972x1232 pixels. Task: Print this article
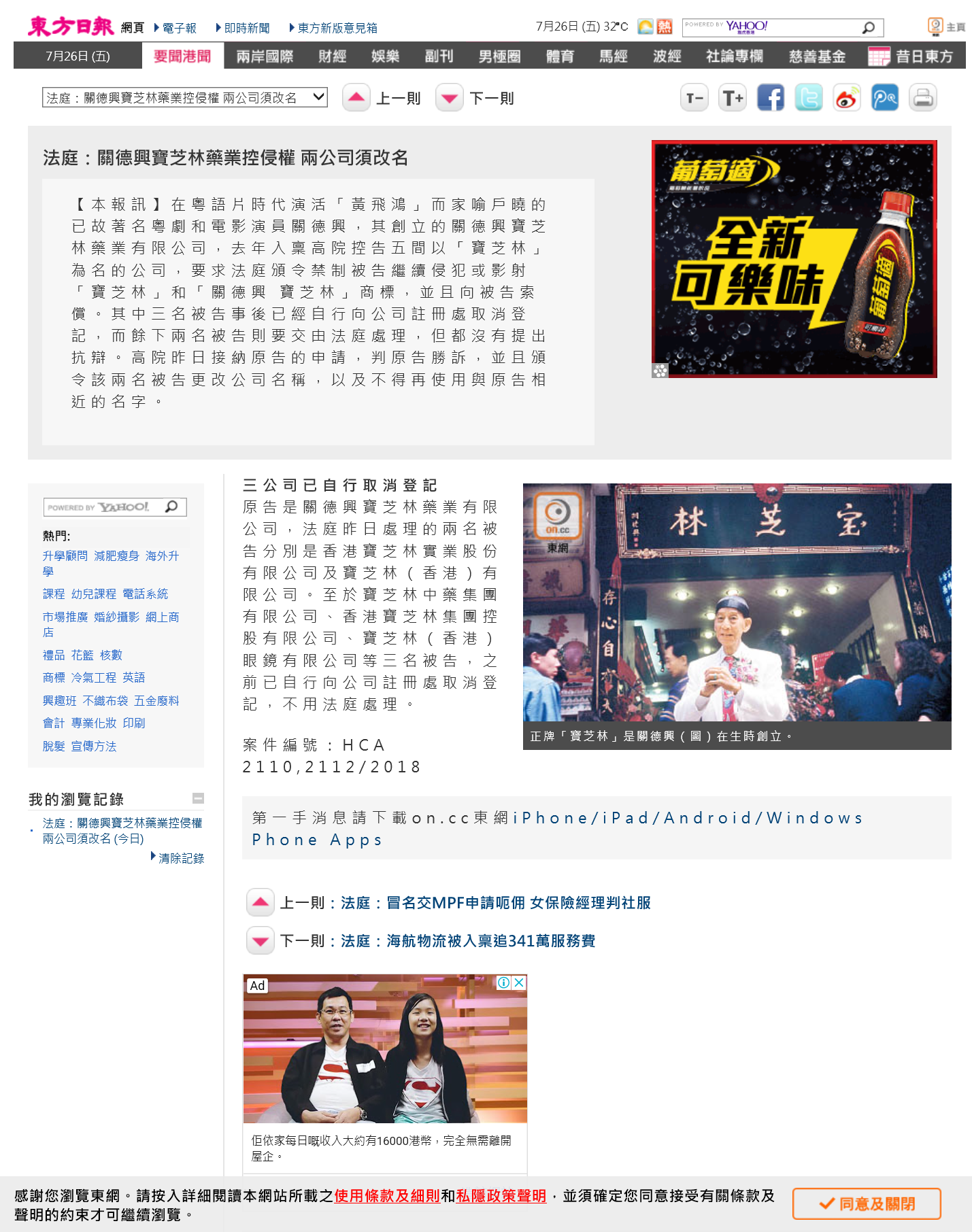click(923, 98)
